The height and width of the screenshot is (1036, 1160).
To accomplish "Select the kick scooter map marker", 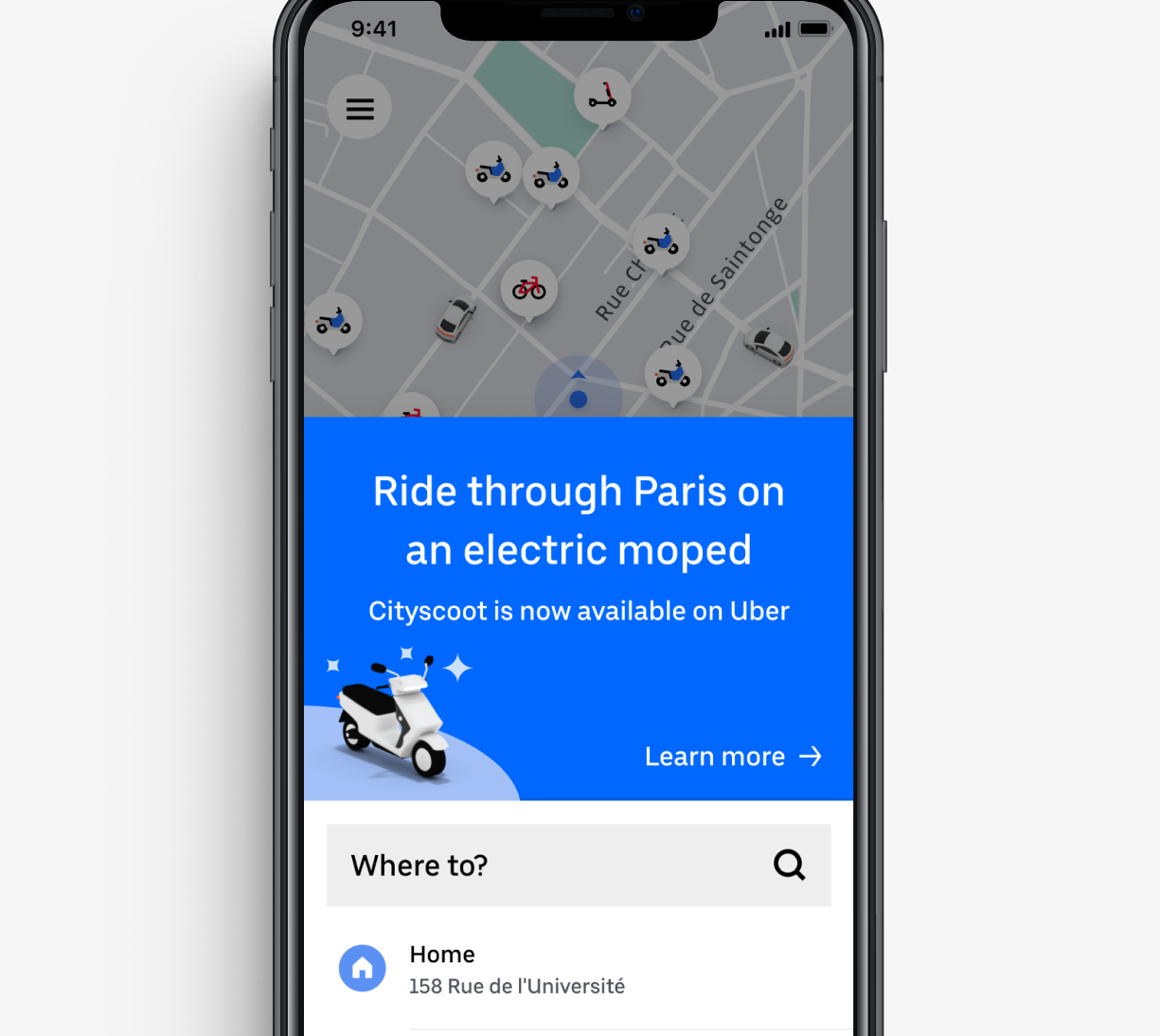I will 602,96.
